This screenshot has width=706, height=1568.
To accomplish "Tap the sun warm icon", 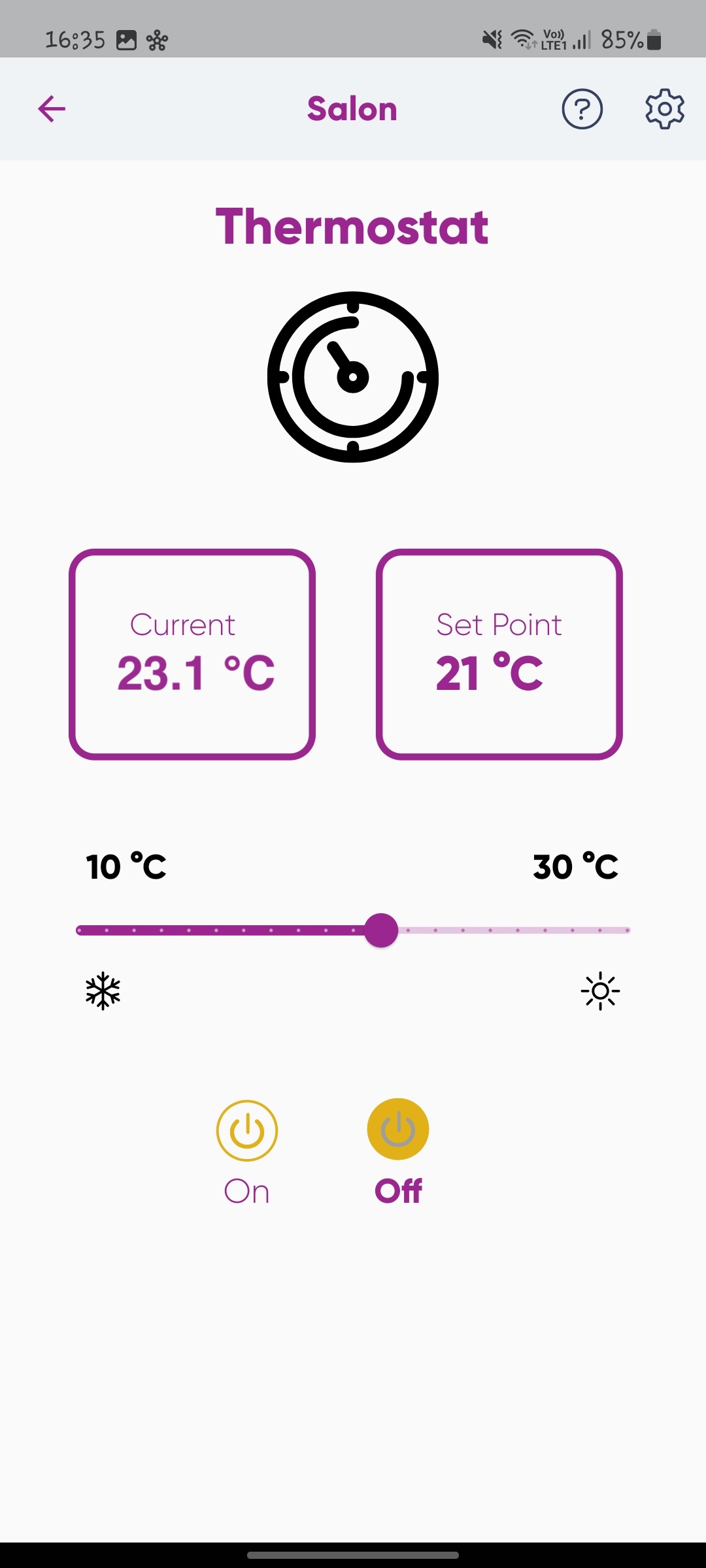I will pos(599,990).
